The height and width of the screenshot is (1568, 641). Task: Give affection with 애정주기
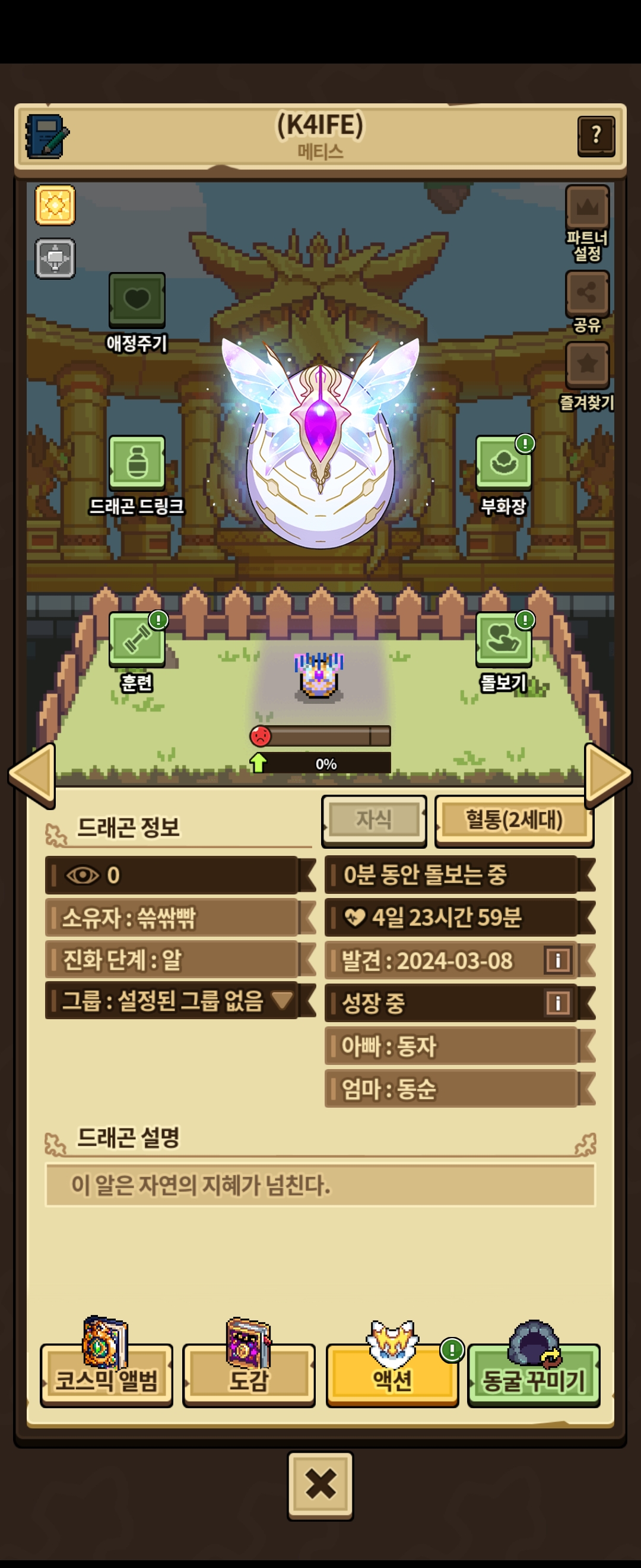pos(137,313)
